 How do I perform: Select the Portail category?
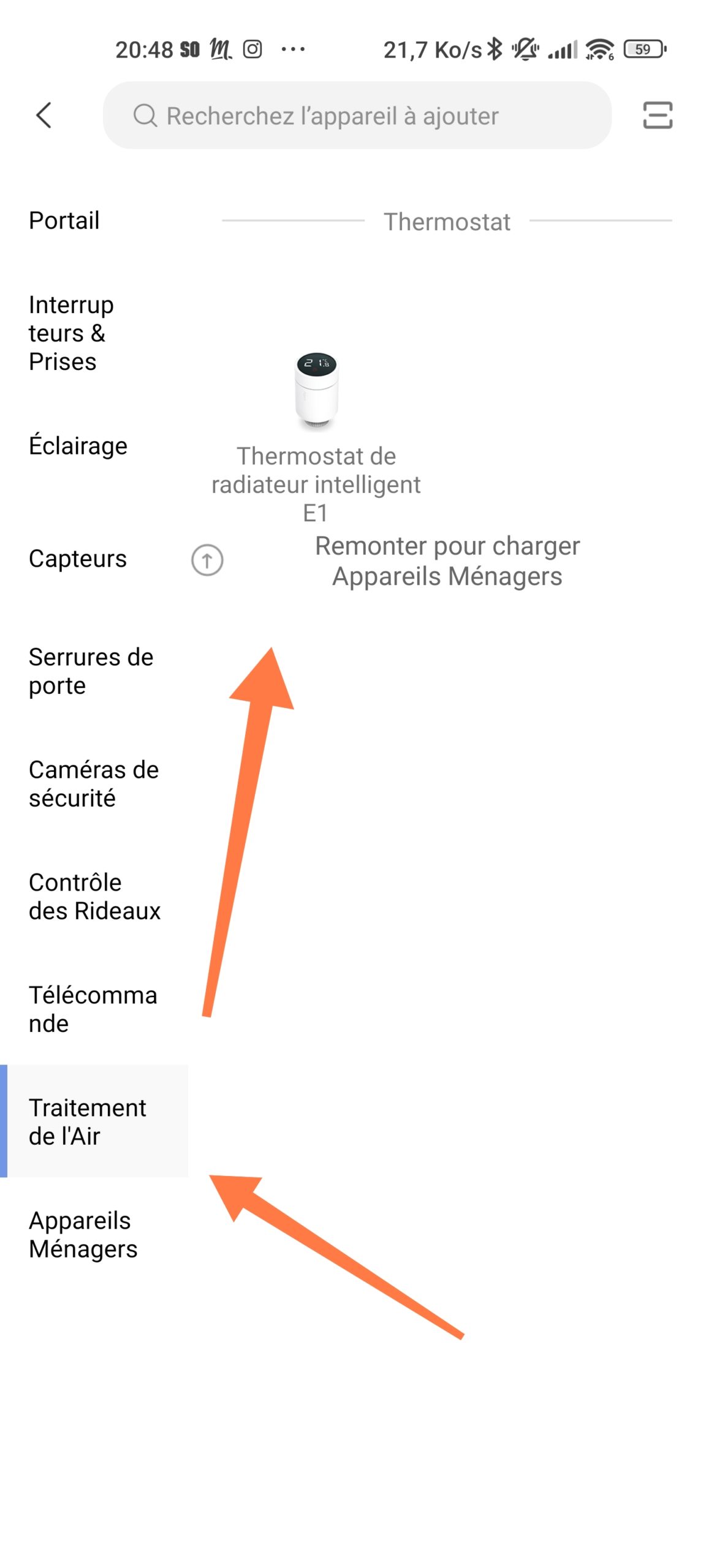click(x=64, y=221)
